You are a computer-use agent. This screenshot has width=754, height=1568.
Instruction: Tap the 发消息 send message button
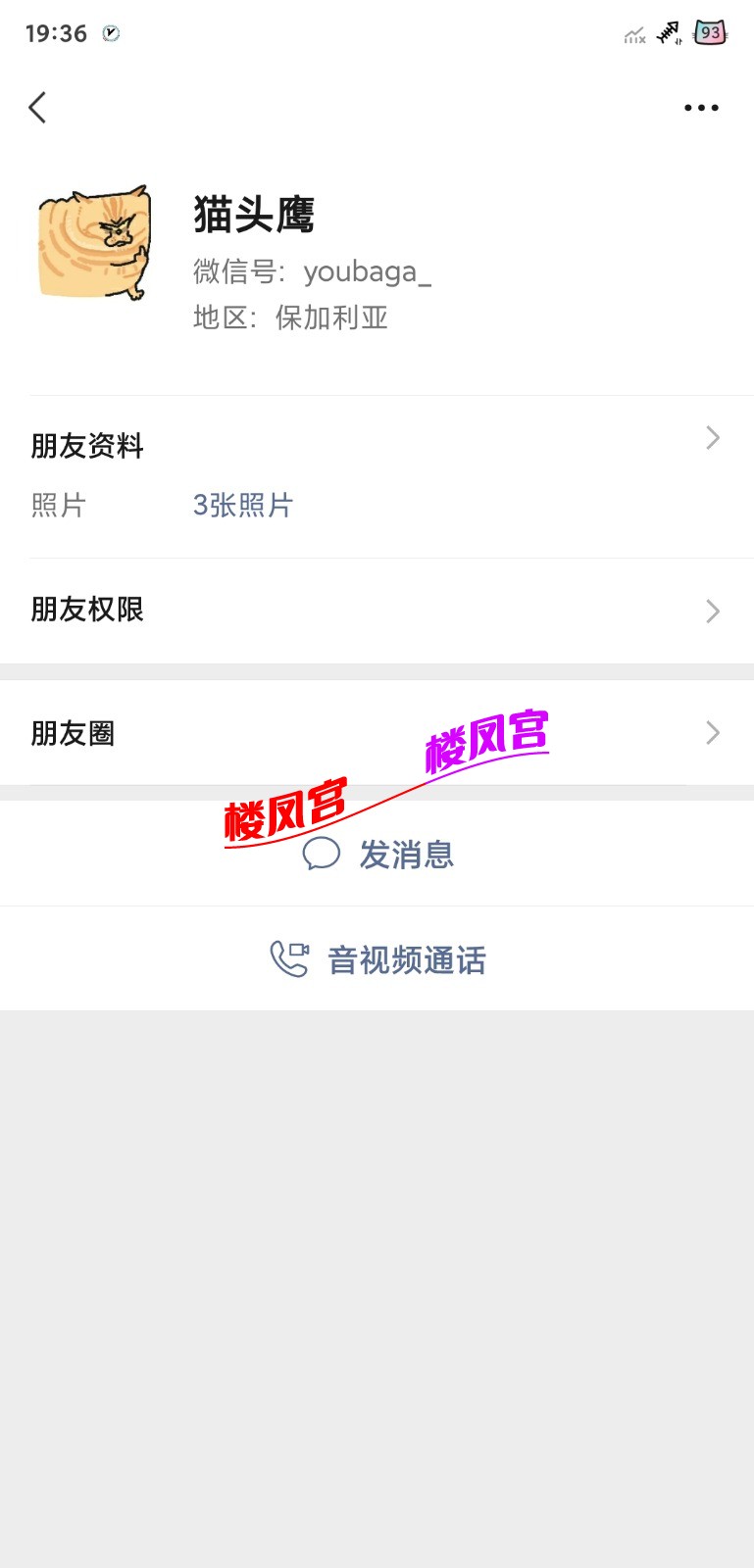point(406,854)
